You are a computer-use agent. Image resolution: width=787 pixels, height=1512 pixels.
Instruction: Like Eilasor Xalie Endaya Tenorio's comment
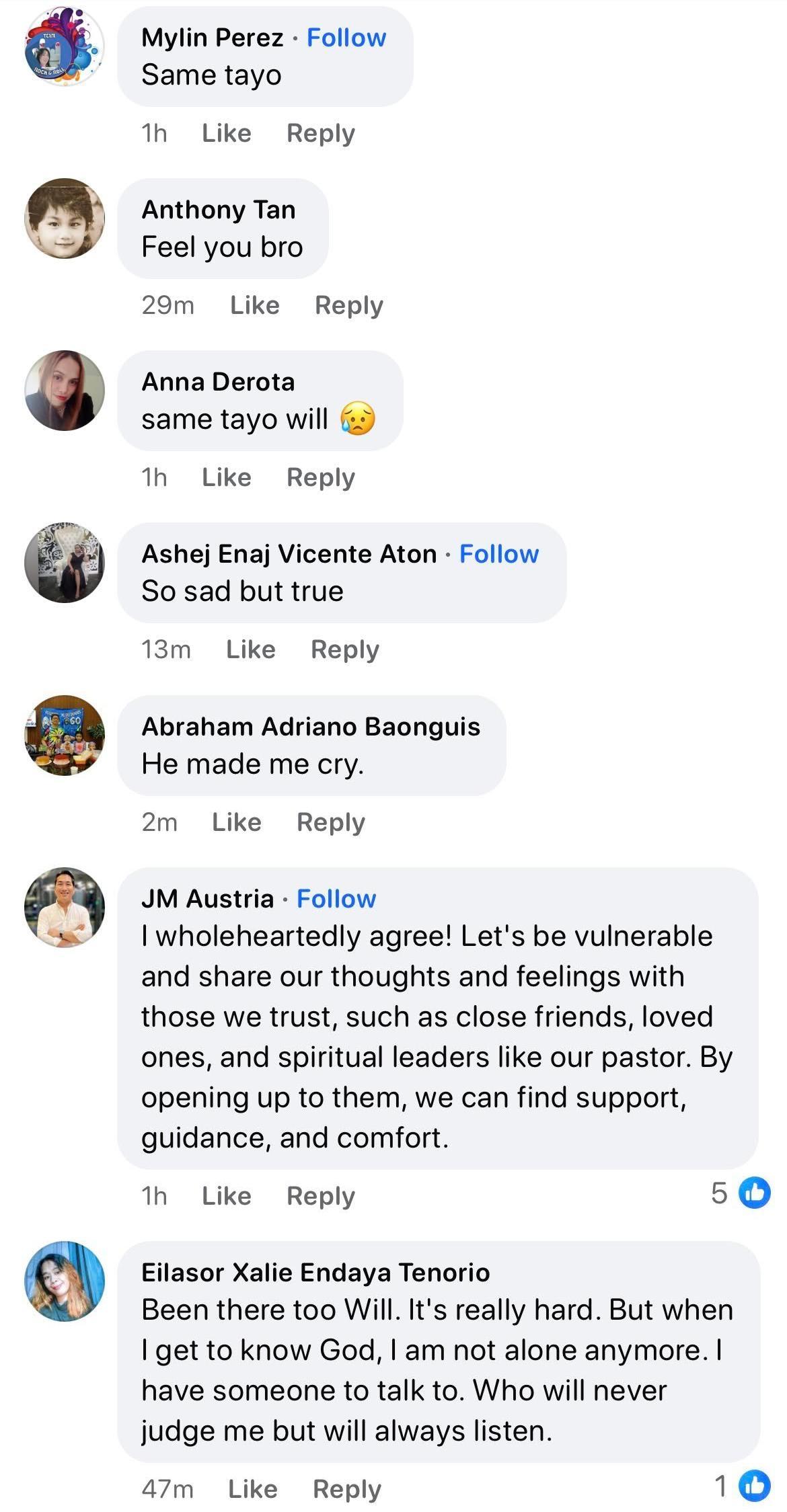click(x=253, y=1488)
